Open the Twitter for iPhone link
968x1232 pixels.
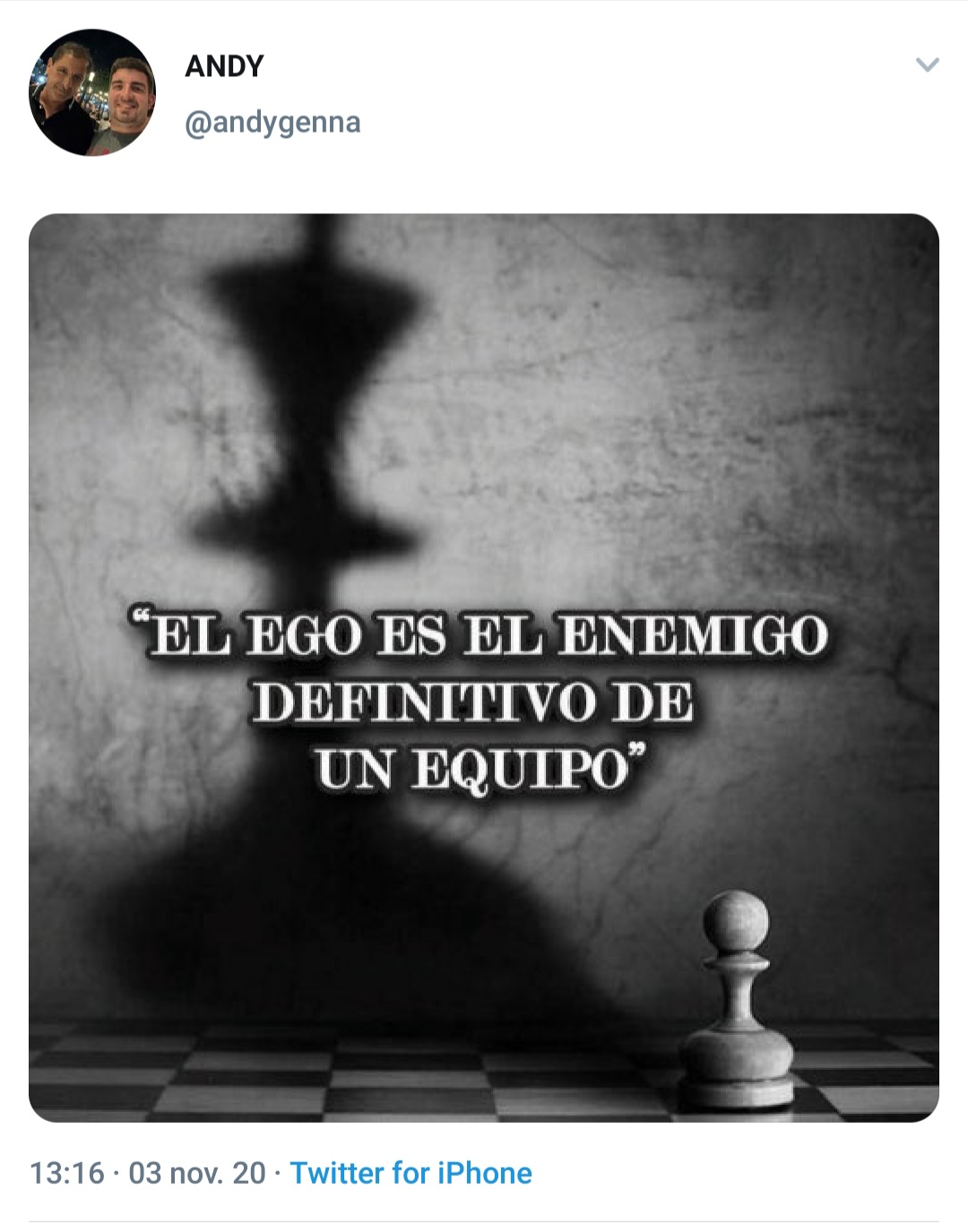pos(411,1173)
